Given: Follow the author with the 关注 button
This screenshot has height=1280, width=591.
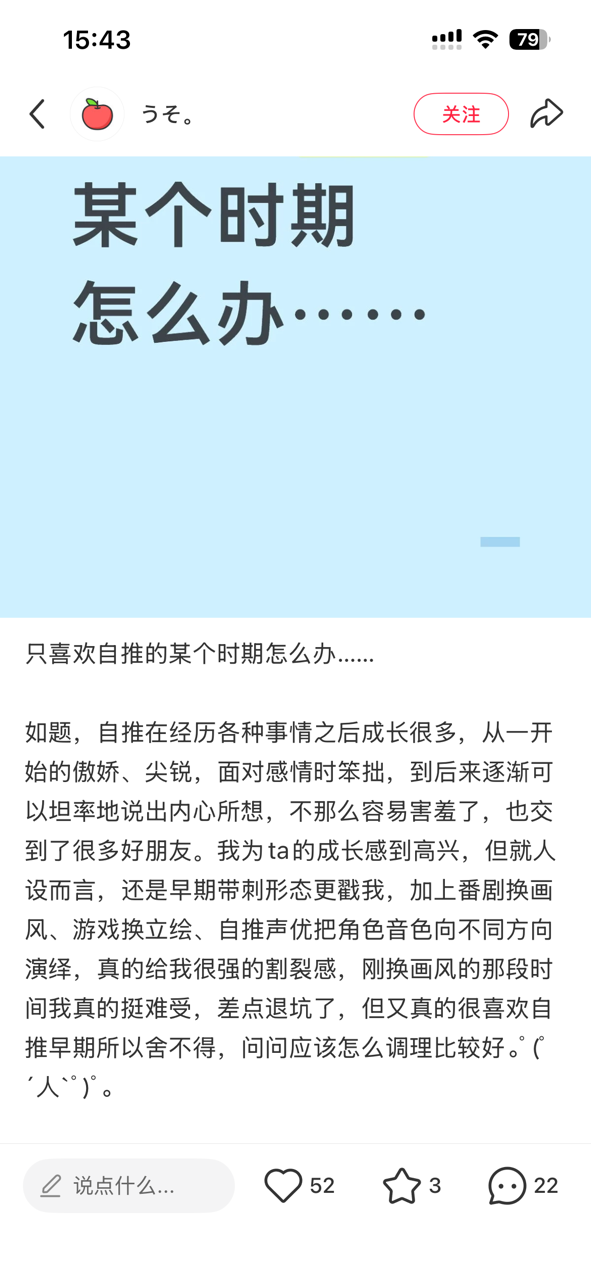Looking at the screenshot, I should click(x=461, y=114).
